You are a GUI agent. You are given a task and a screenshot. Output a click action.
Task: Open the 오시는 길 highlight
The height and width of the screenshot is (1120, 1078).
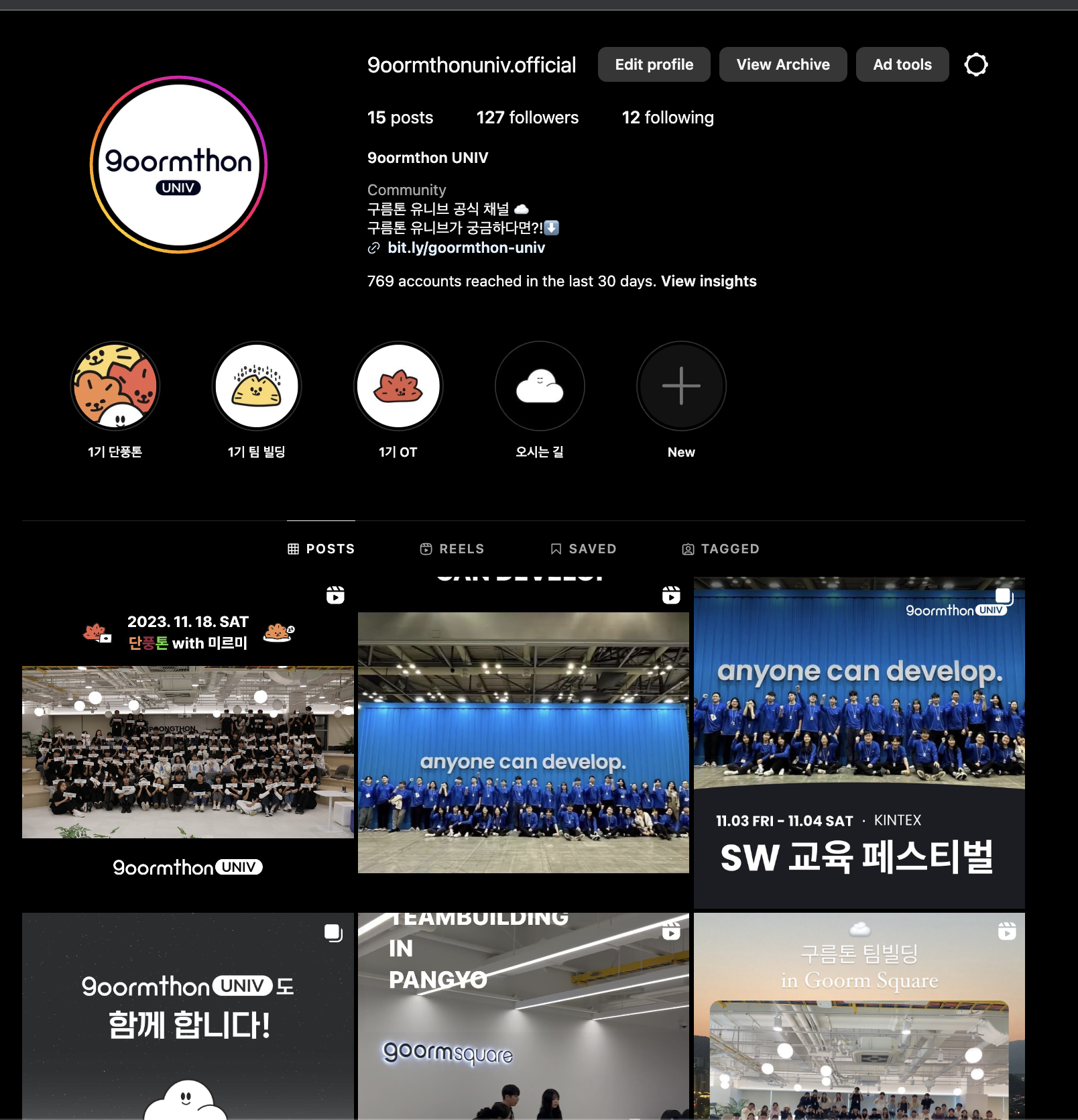pos(540,386)
